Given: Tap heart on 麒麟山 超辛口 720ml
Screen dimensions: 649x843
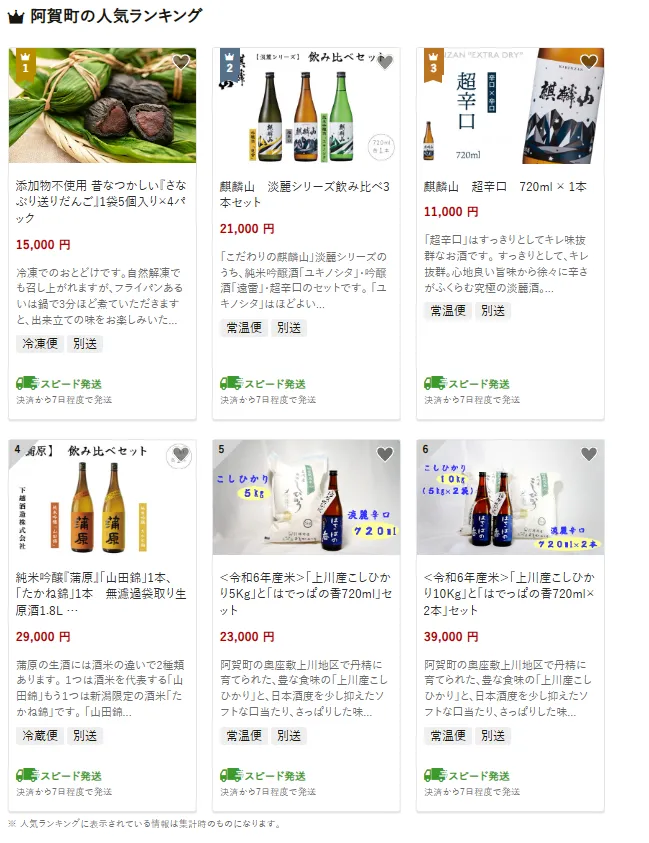Looking at the screenshot, I should tap(588, 62).
